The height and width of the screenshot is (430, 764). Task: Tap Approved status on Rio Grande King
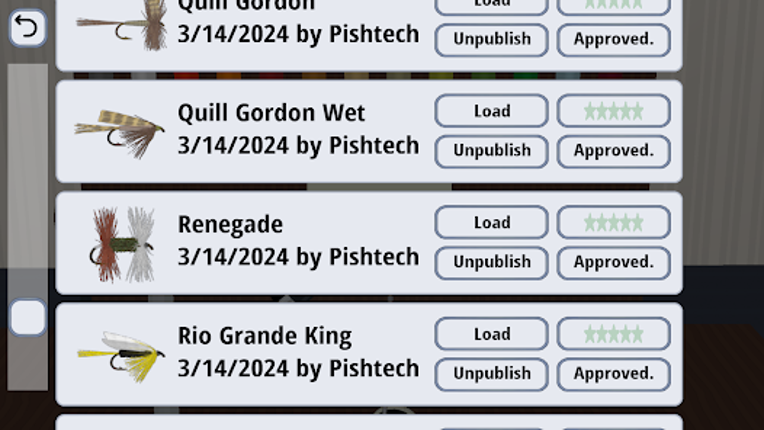click(x=613, y=374)
